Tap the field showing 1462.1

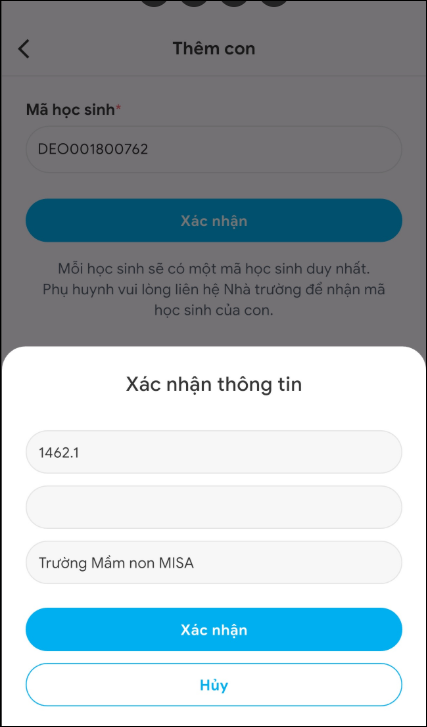point(214,452)
